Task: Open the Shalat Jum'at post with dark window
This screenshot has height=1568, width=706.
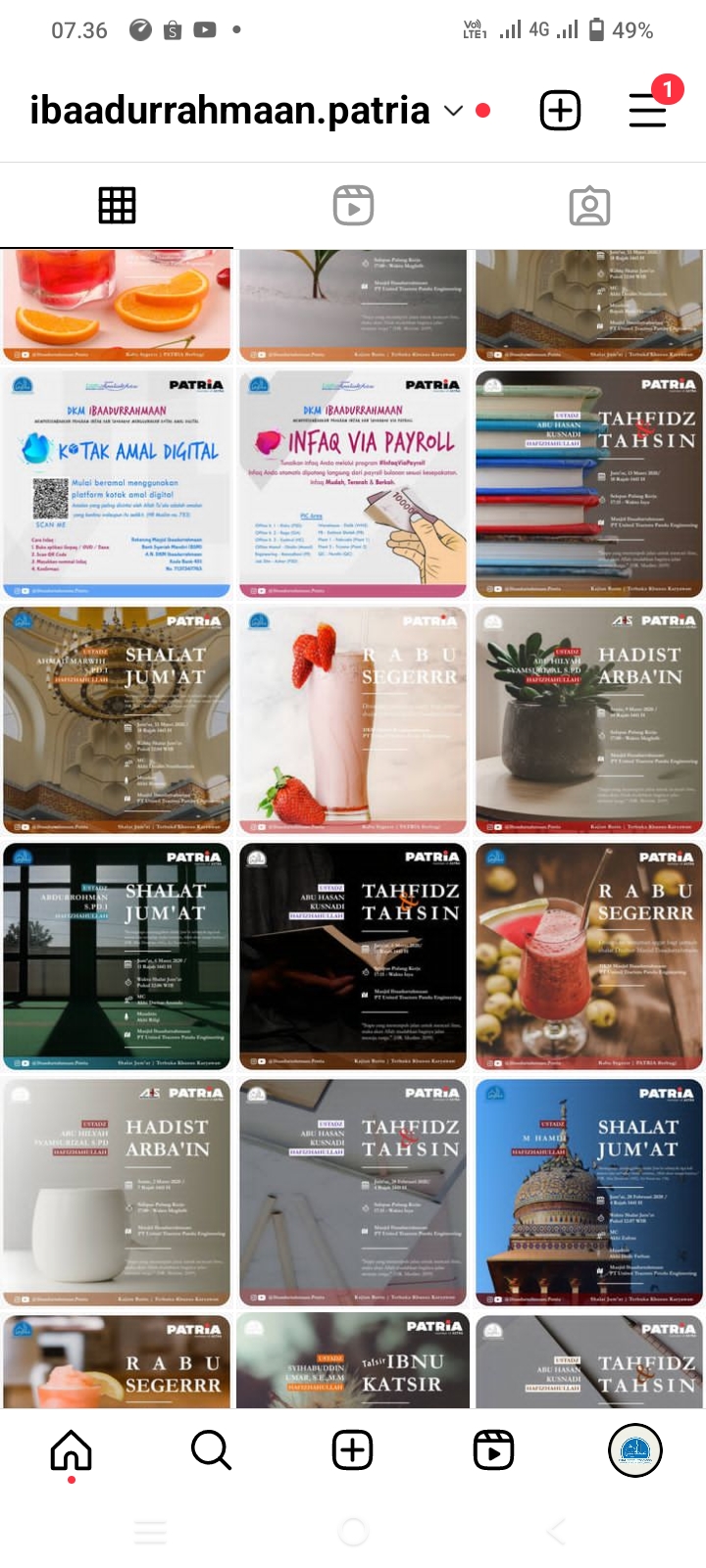Action: [x=117, y=956]
